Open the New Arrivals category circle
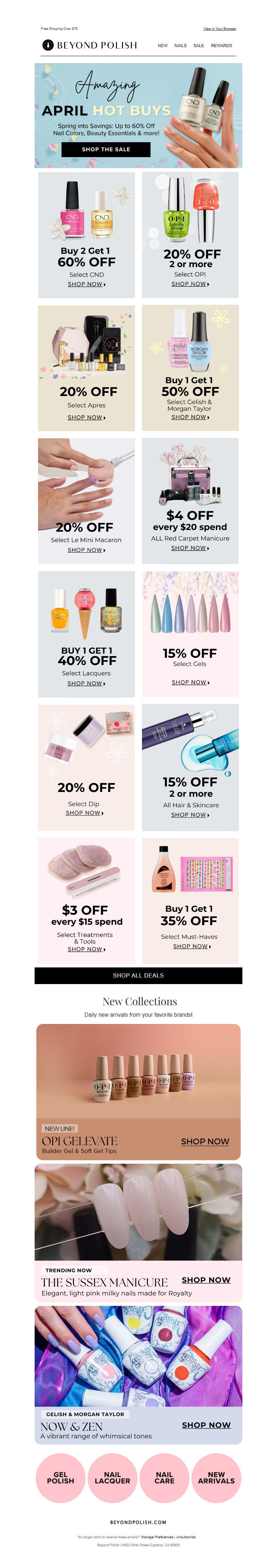Screen dimensions: 277x1568 pos(216,1479)
